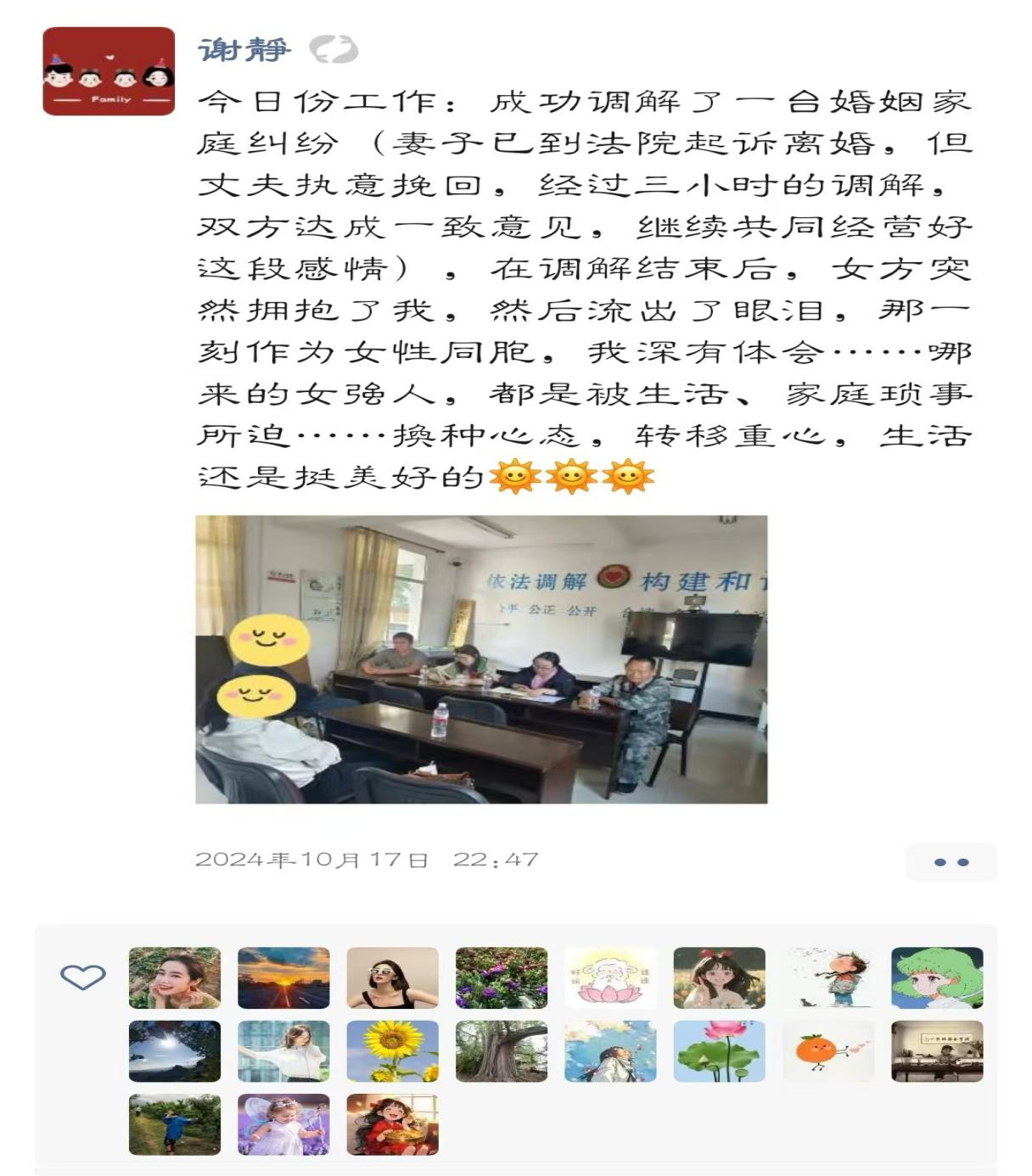1032x1176 pixels.
Task: Open the liker with the green-haired anime avatar
Action: [937, 977]
